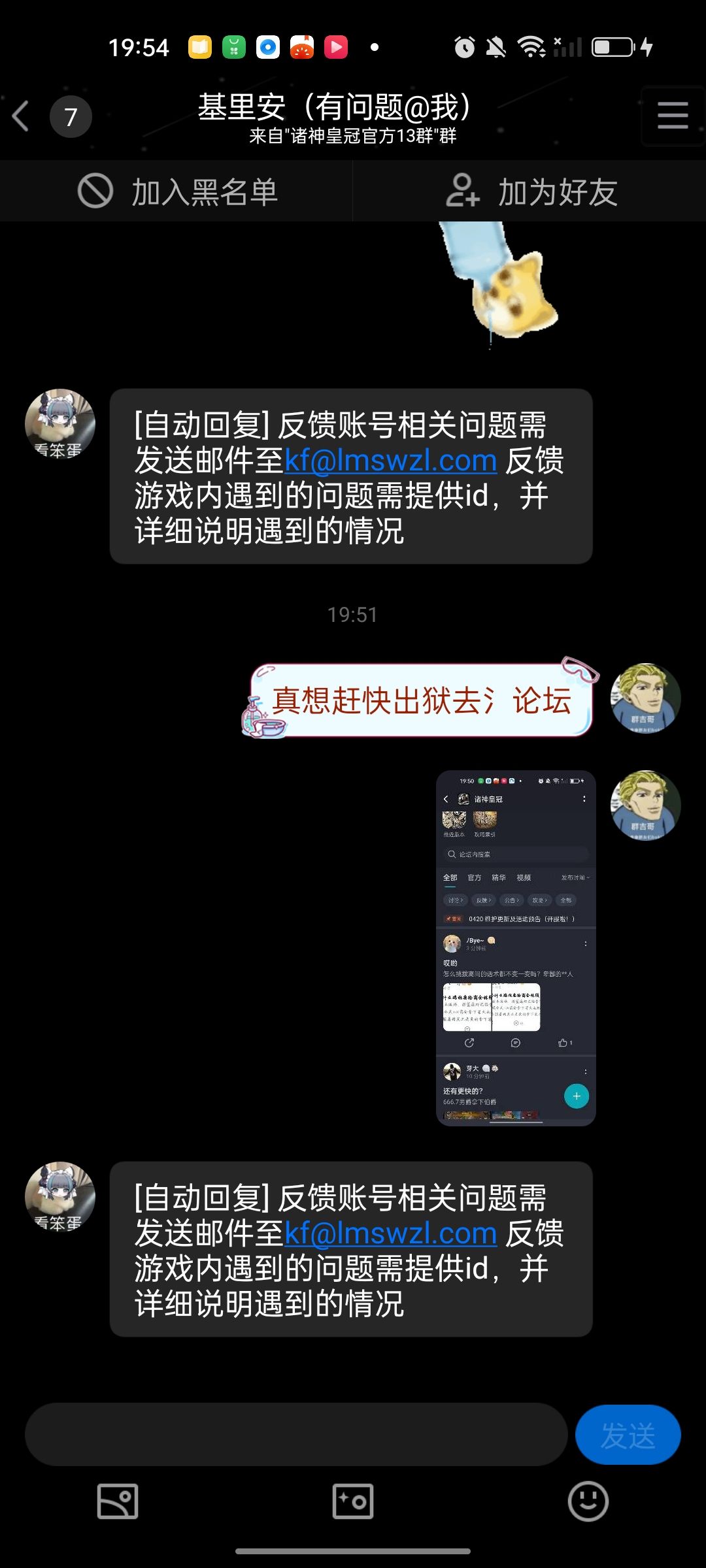Open the chat settings hamburger menu

pyautogui.click(x=673, y=116)
